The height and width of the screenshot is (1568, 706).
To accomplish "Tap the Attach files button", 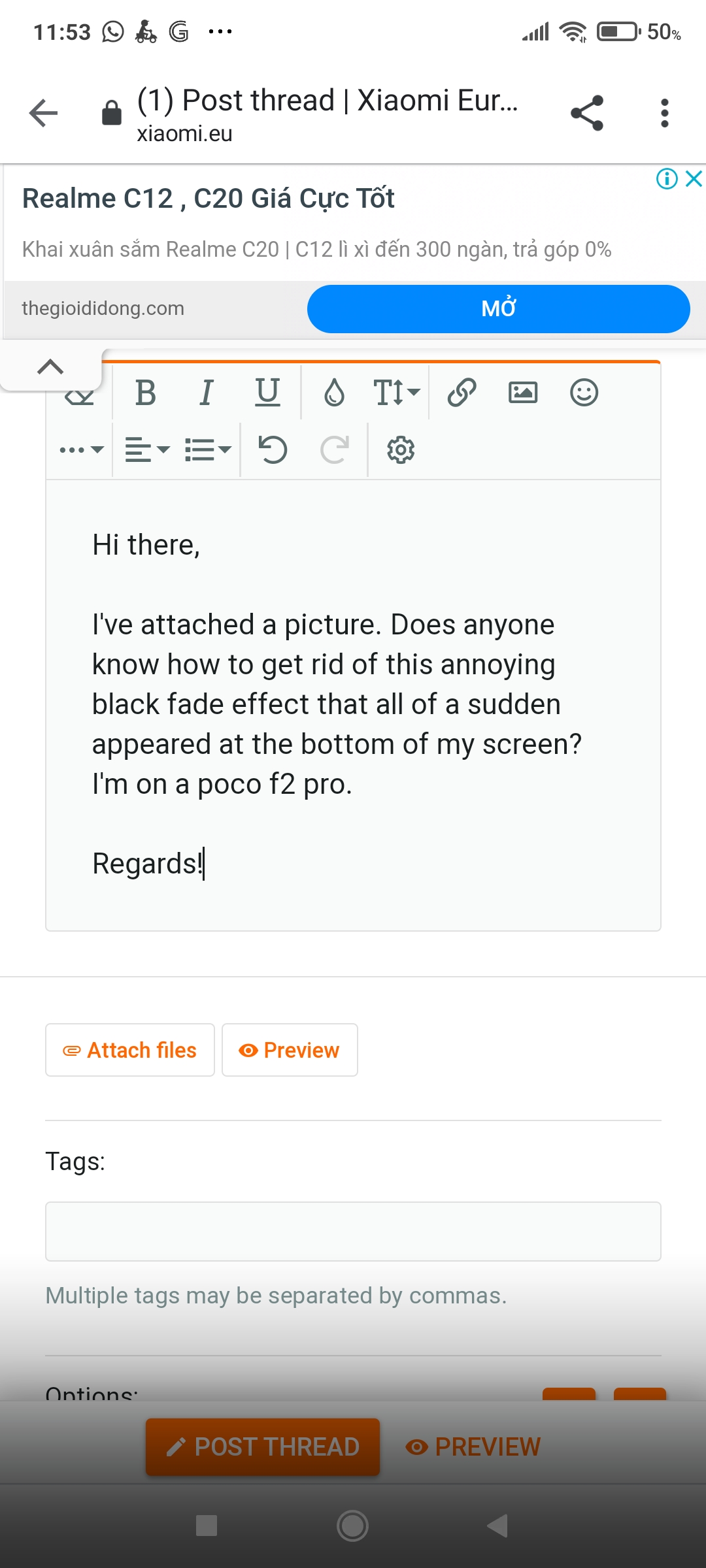I will (x=130, y=1050).
